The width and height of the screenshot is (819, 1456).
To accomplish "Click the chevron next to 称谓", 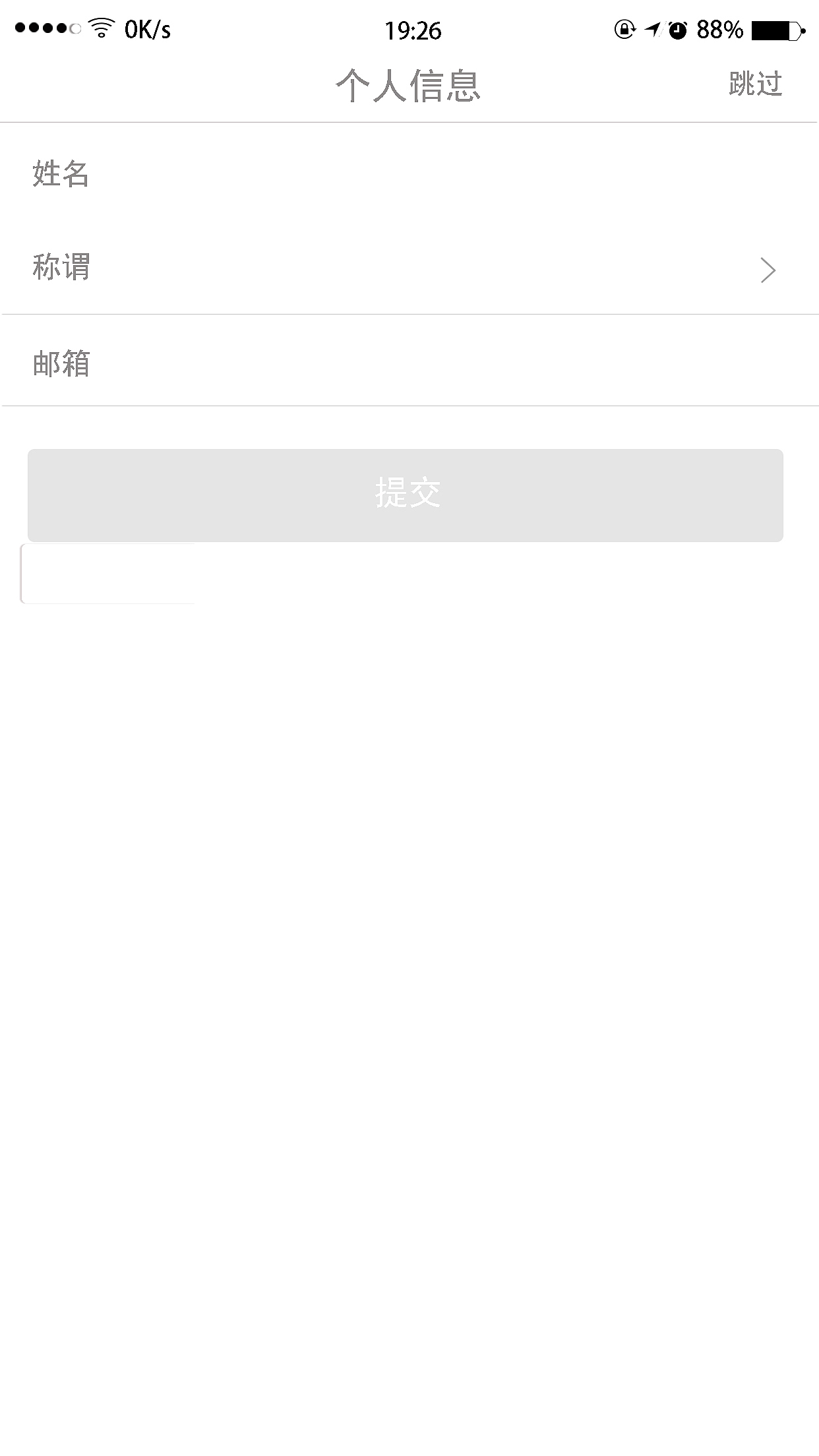I will (767, 269).
